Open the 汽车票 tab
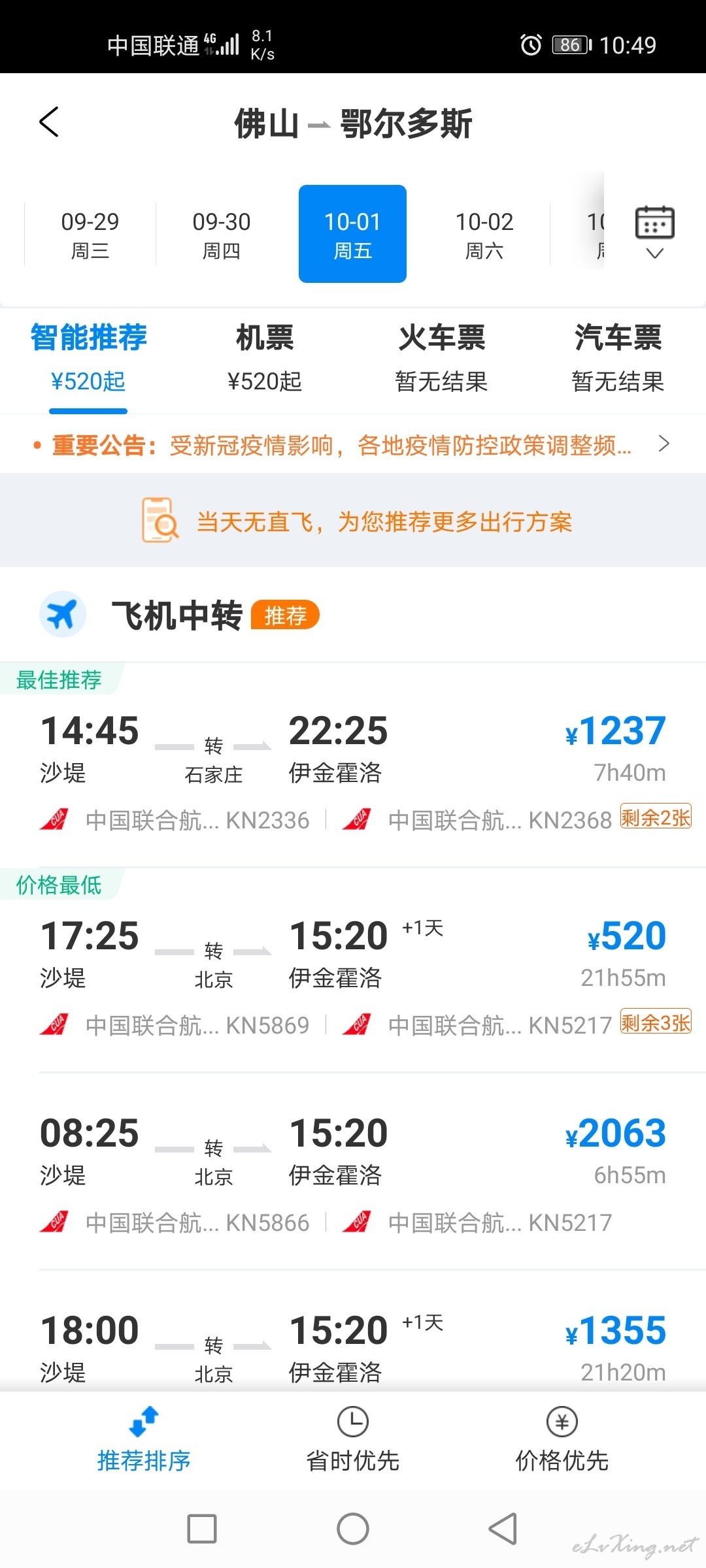The width and height of the screenshot is (706, 1568). (618, 359)
